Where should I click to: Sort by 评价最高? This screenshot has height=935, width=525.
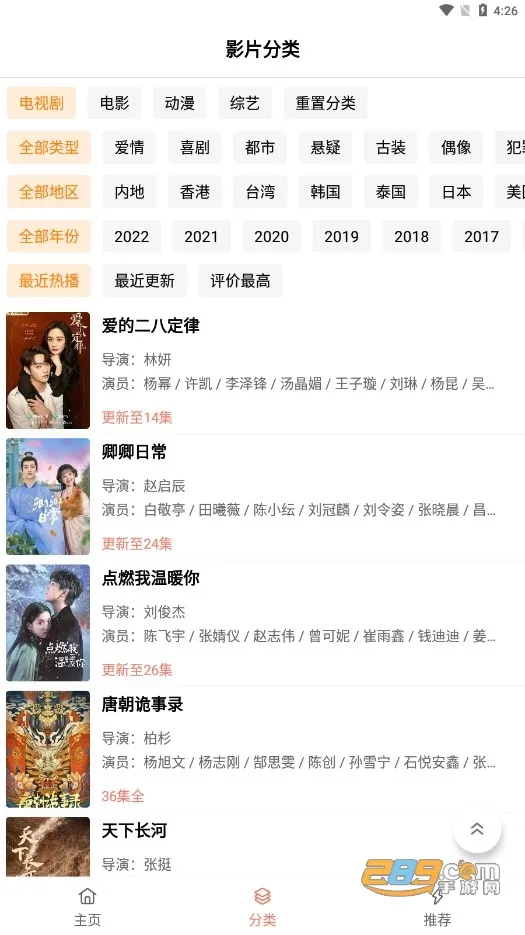pos(240,280)
